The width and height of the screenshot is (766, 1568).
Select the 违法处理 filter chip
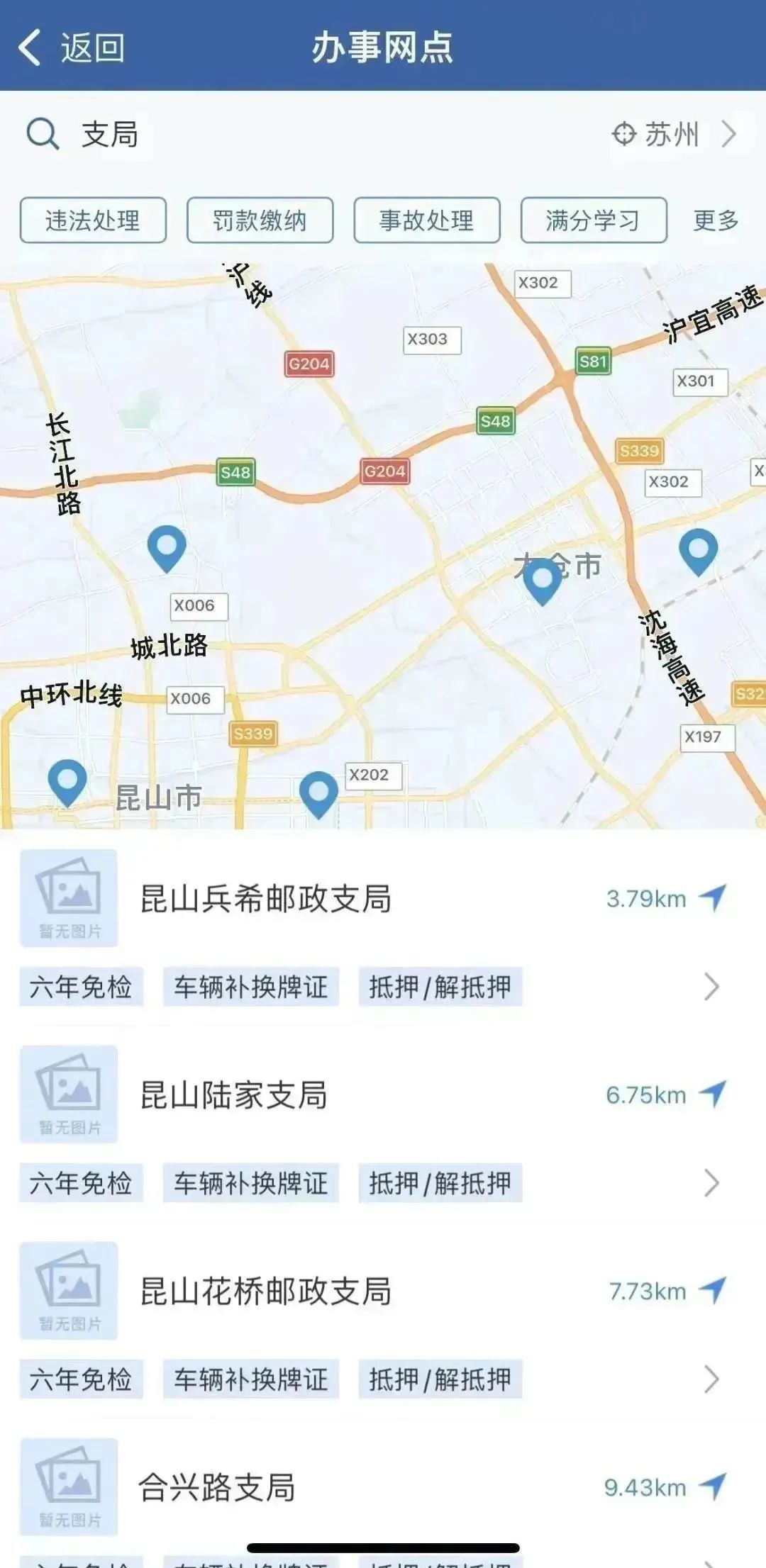[x=93, y=220]
